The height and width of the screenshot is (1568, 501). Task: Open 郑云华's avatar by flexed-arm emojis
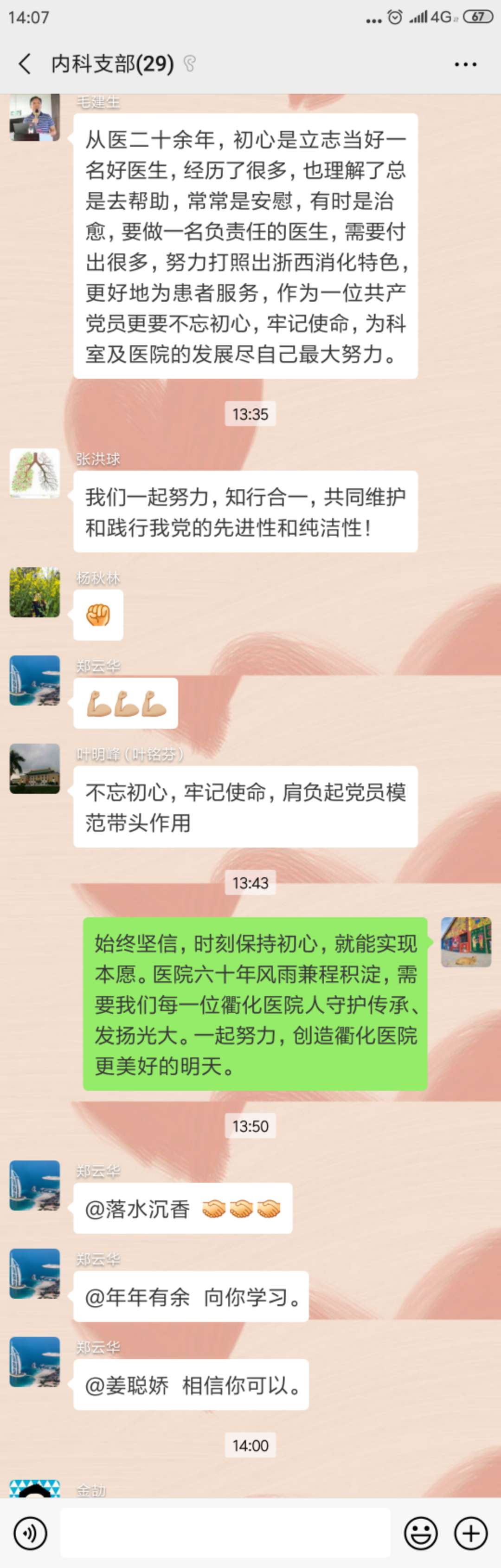click(35, 680)
